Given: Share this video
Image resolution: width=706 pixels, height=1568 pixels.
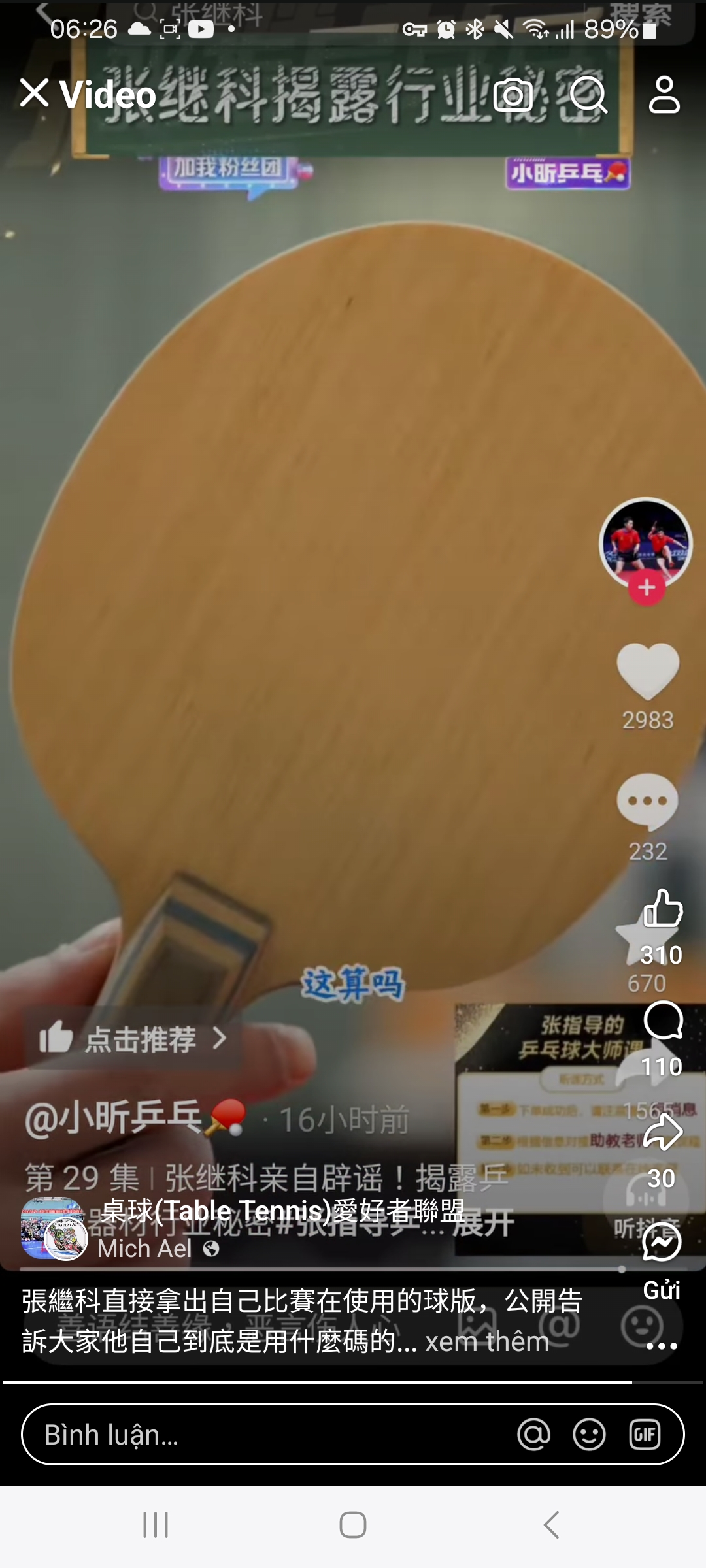Looking at the screenshot, I should [x=662, y=1132].
